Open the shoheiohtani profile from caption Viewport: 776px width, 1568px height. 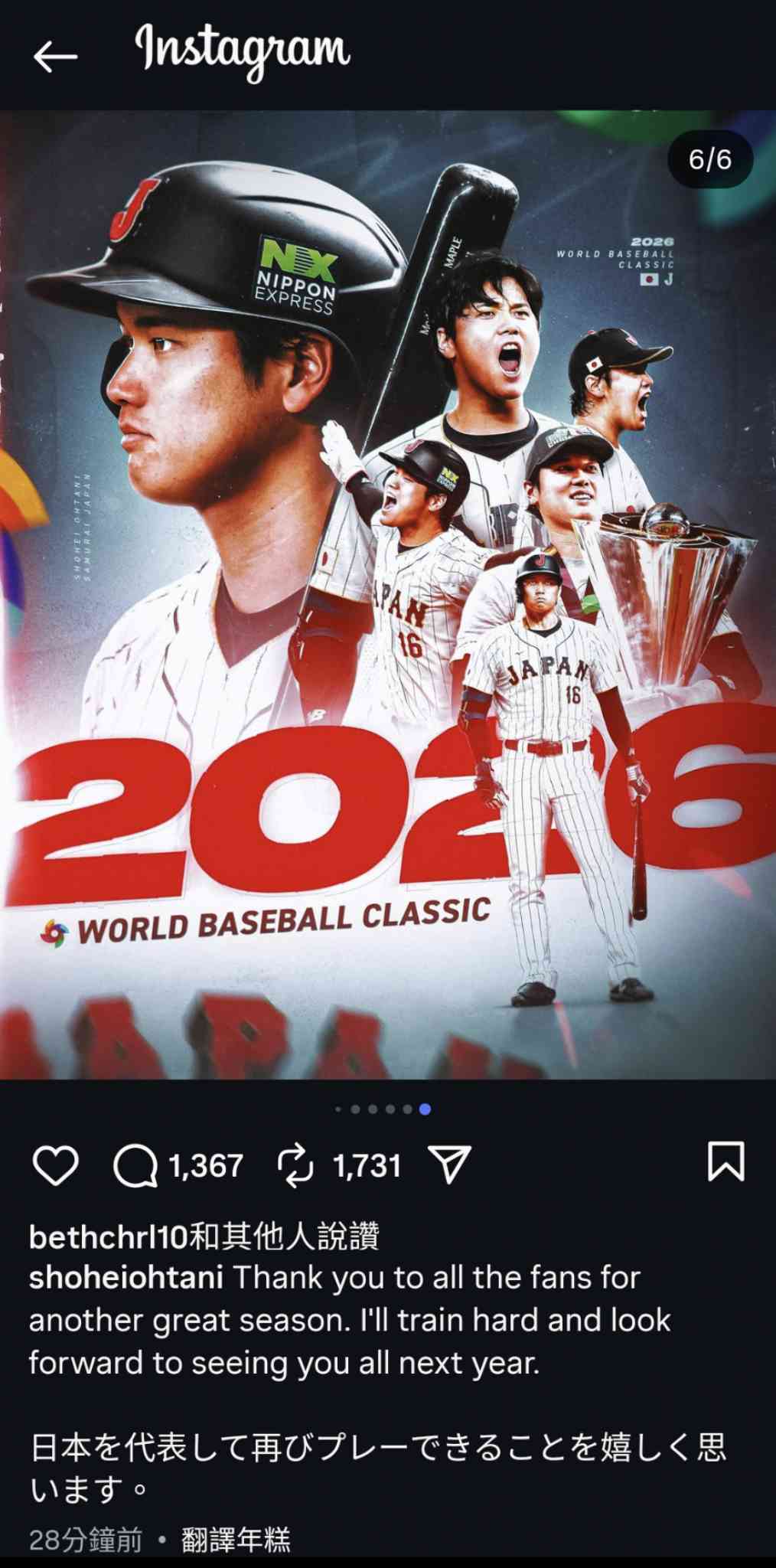click(126, 1277)
